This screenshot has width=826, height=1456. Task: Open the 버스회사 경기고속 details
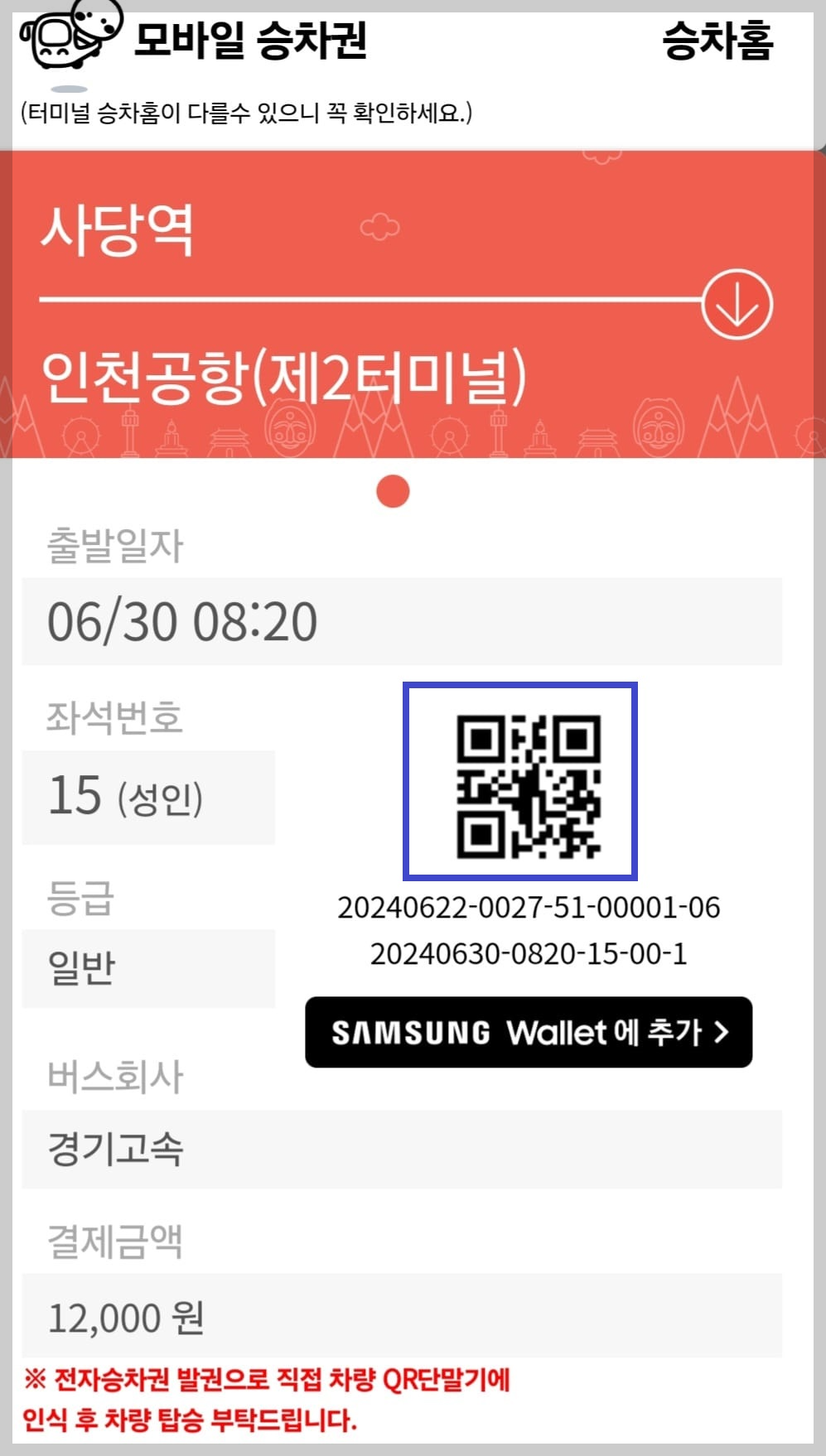tap(149, 1147)
